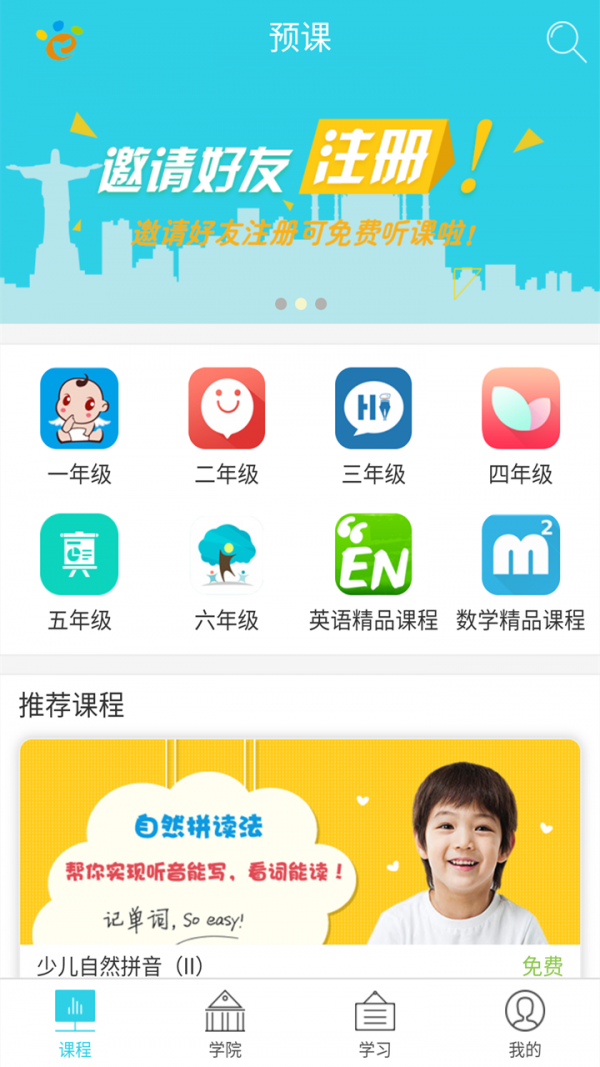The image size is (600, 1067).
Task: Open the search magnifier icon
Action: pos(565,41)
